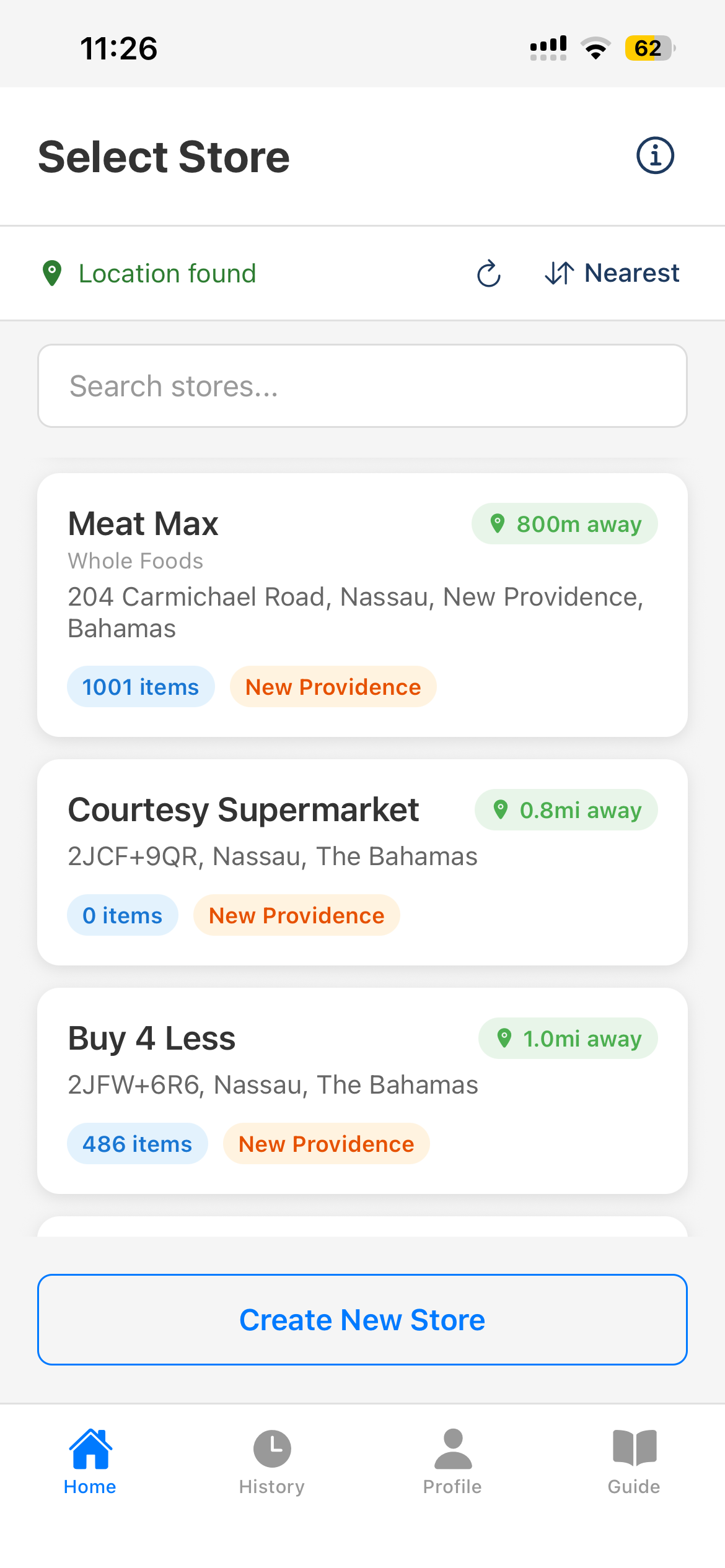
Task: Toggle the Nearest sort order
Action: tap(612, 273)
